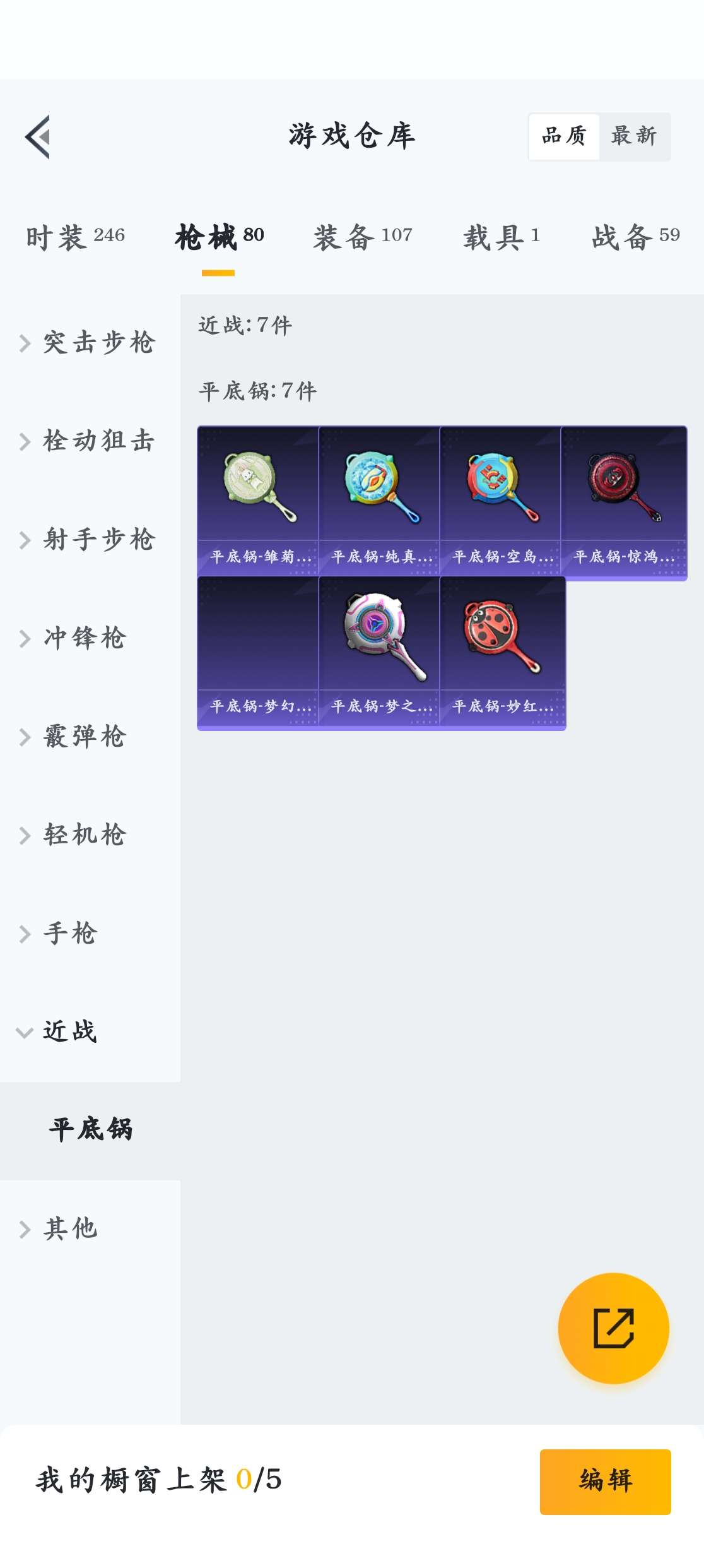This screenshot has width=704, height=1568.
Task: Expand the 射手步枪 category
Action: 90,540
